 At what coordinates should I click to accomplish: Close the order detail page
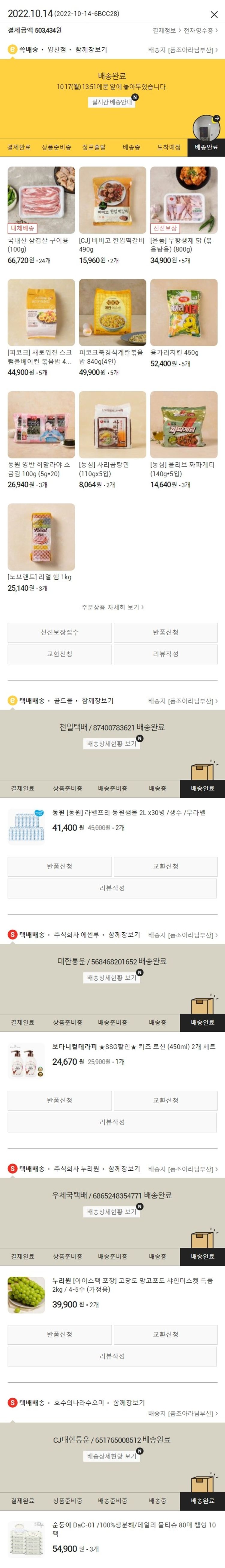click(213, 15)
